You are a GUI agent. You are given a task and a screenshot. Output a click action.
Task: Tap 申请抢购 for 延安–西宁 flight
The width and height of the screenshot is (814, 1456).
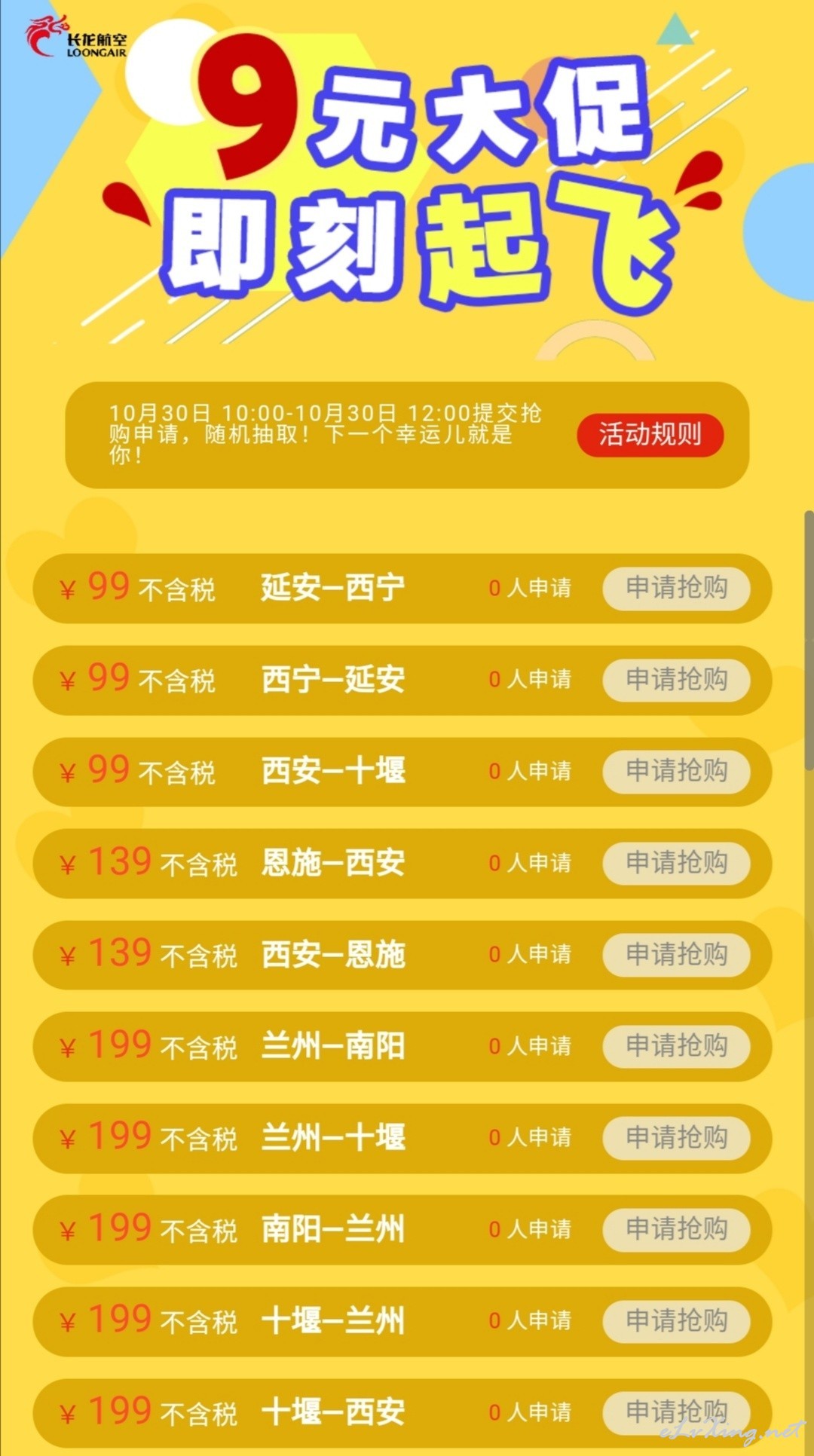coord(676,588)
